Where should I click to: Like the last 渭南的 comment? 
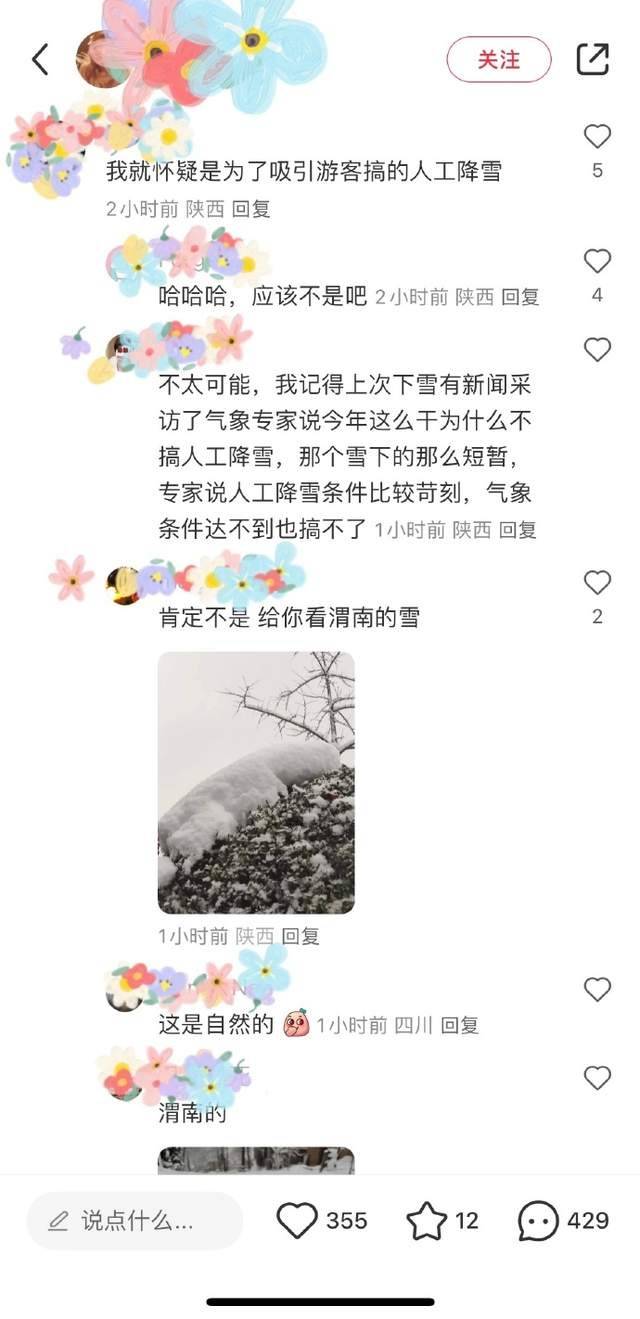(x=597, y=1078)
